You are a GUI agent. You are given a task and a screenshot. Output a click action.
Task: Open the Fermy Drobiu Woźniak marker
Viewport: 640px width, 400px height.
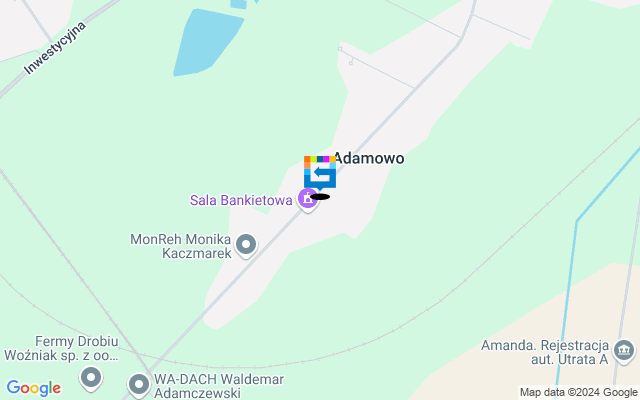click(91, 378)
